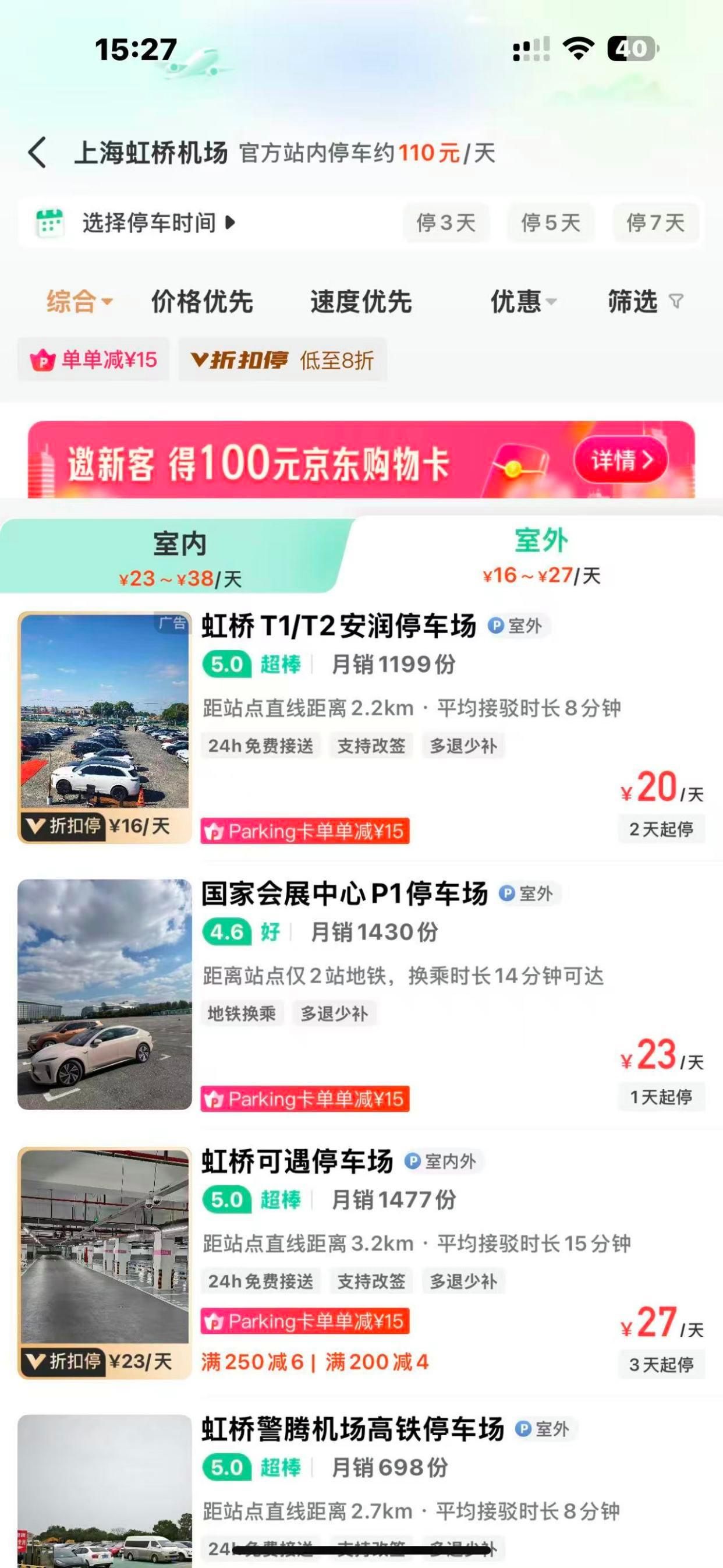
Task: Open 国家会展中心P1停车场 listing
Action: (344, 894)
